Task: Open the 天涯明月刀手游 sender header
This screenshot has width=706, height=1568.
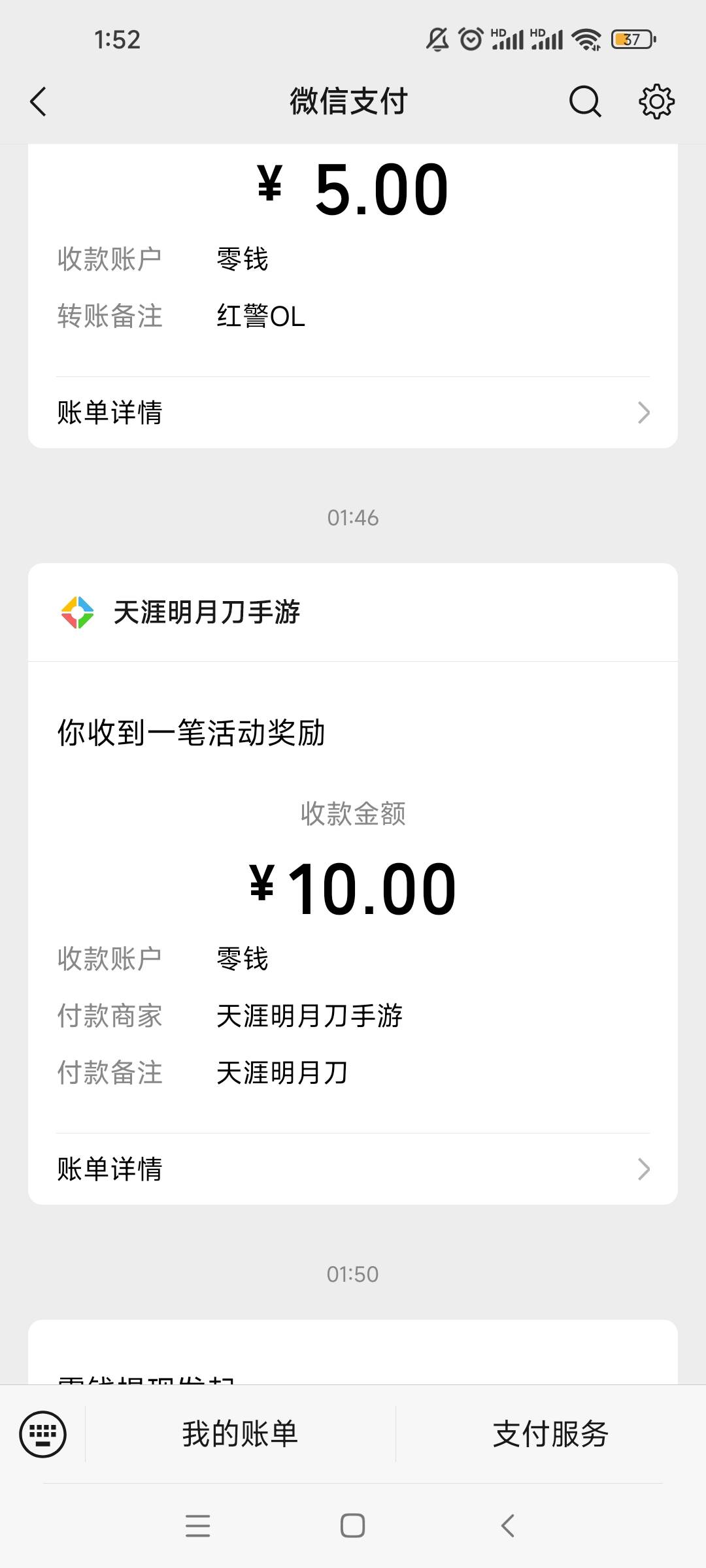Action: click(x=207, y=612)
